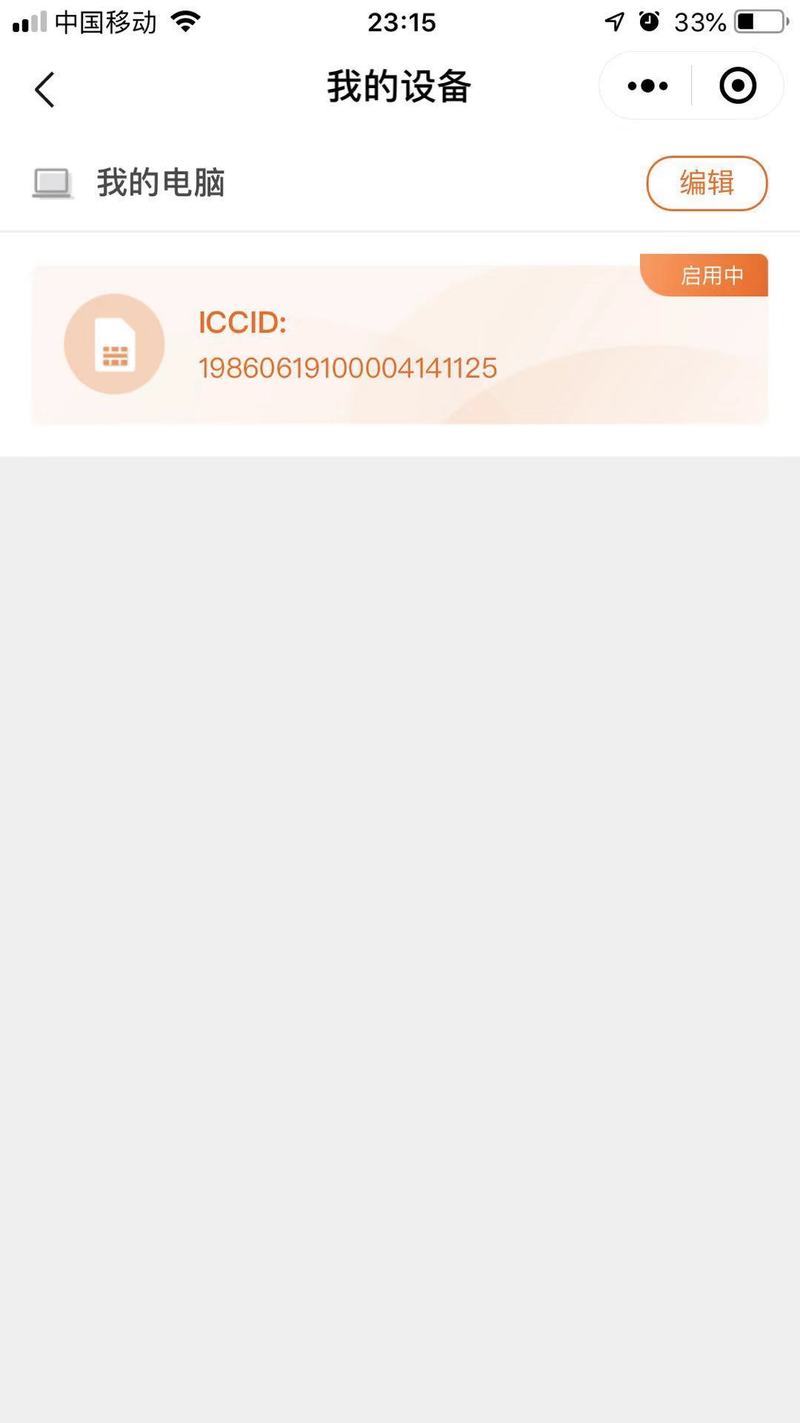Open the mini program overflow menu
800x1423 pixels.
tap(647, 87)
